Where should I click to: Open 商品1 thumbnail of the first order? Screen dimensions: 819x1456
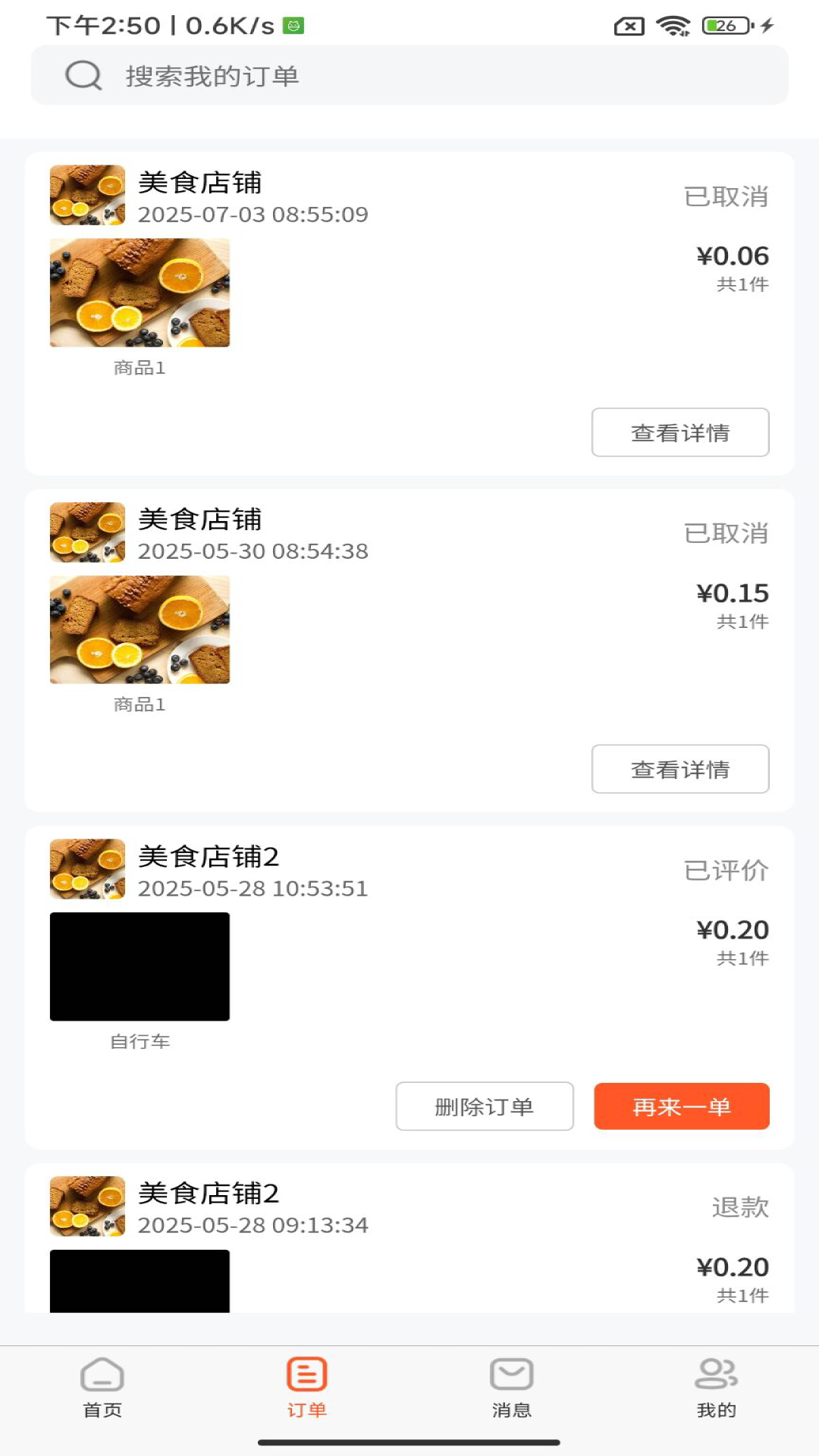click(141, 291)
